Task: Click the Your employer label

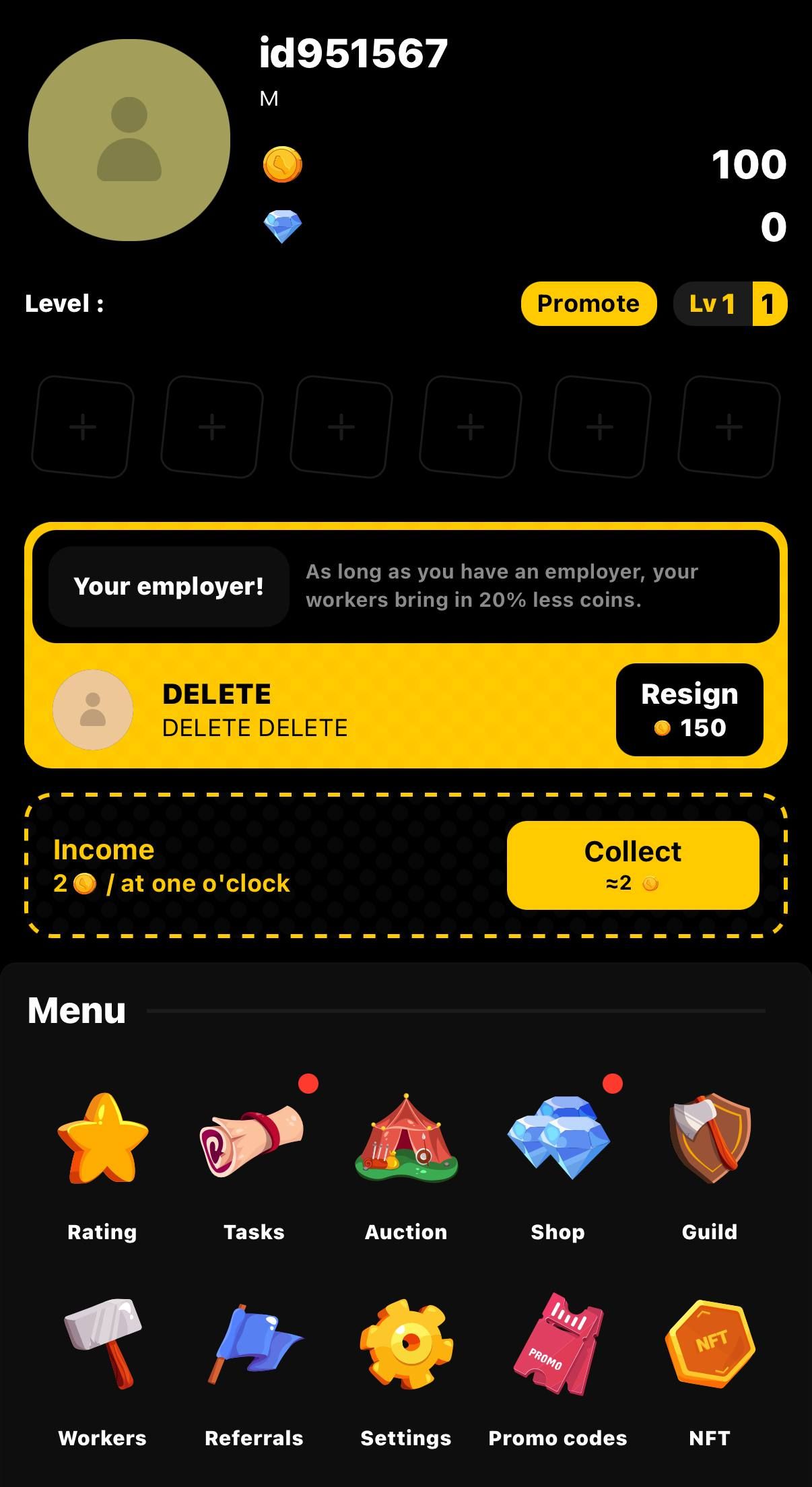Action: (168, 585)
